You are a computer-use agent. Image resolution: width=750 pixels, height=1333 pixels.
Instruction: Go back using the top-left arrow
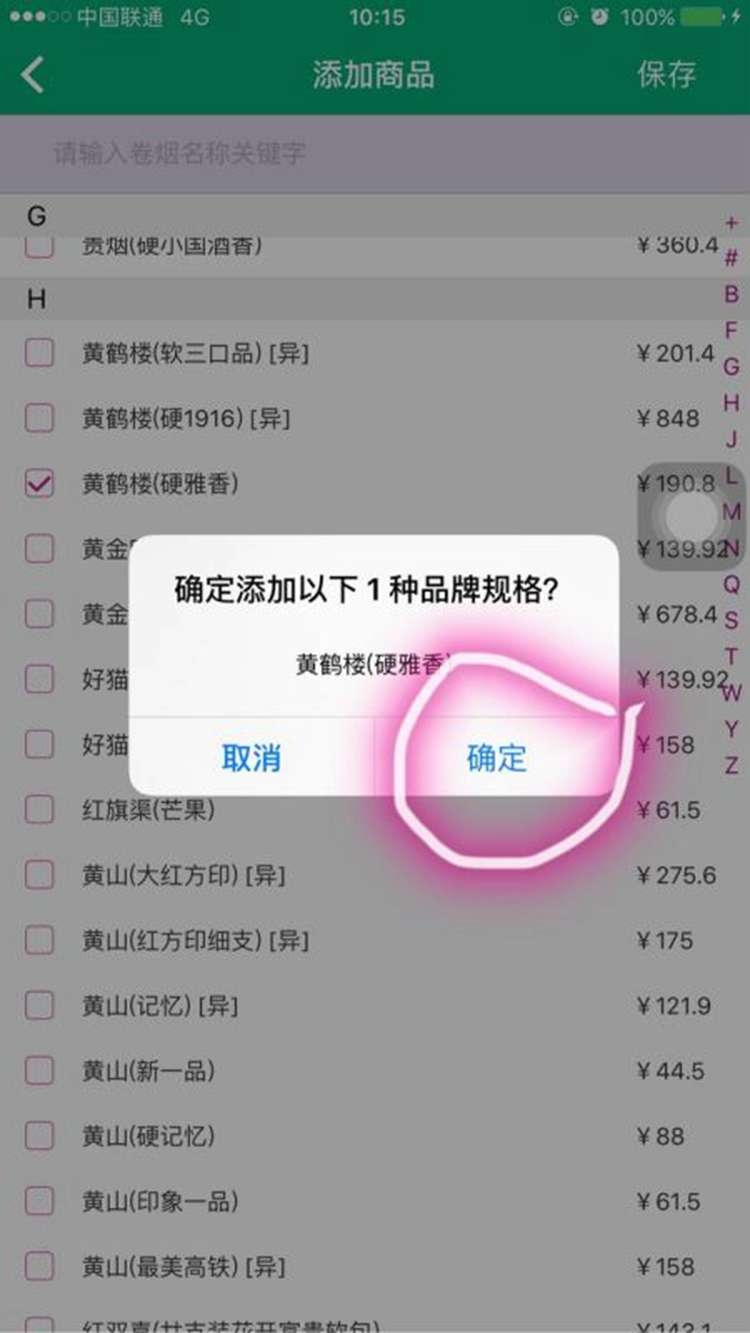pos(33,75)
